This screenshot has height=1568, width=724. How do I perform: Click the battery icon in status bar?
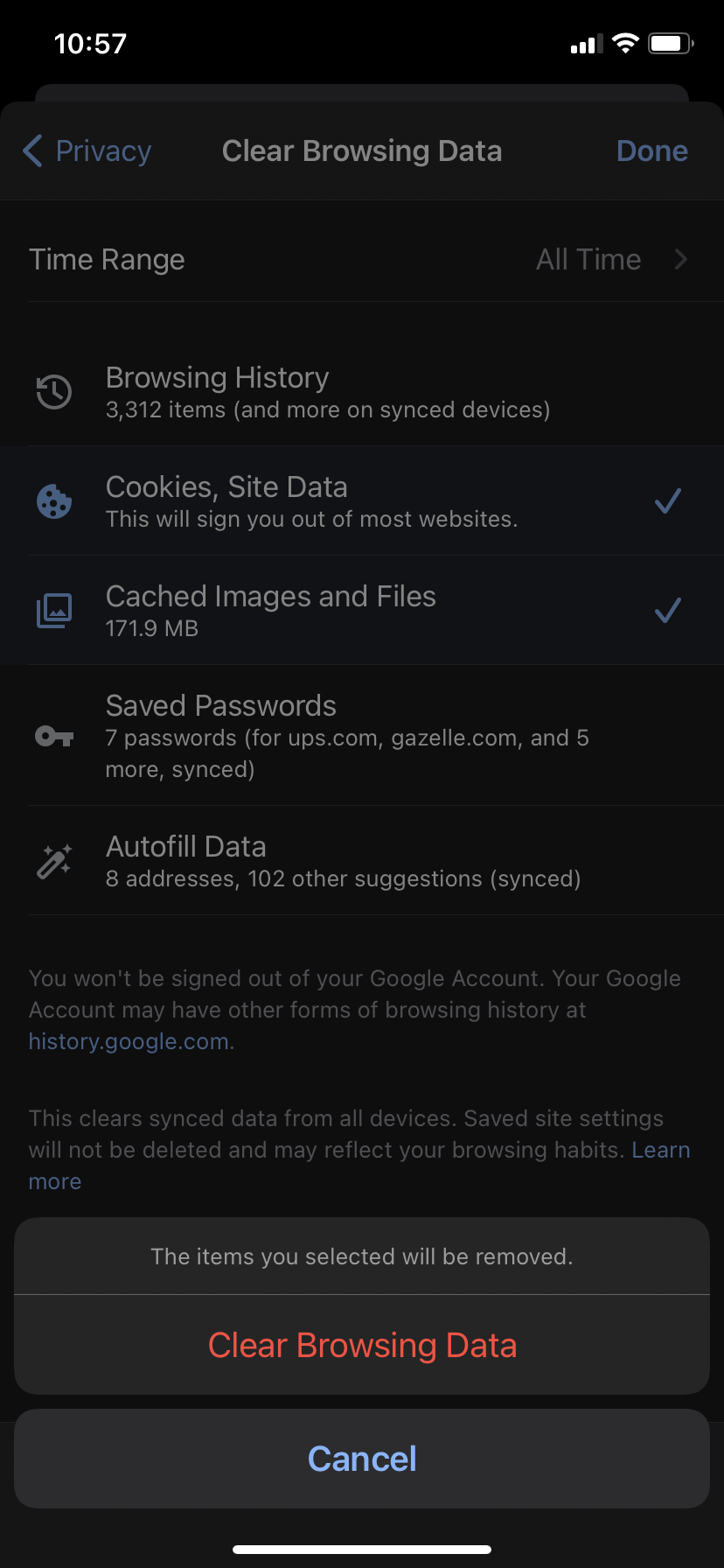[x=672, y=43]
